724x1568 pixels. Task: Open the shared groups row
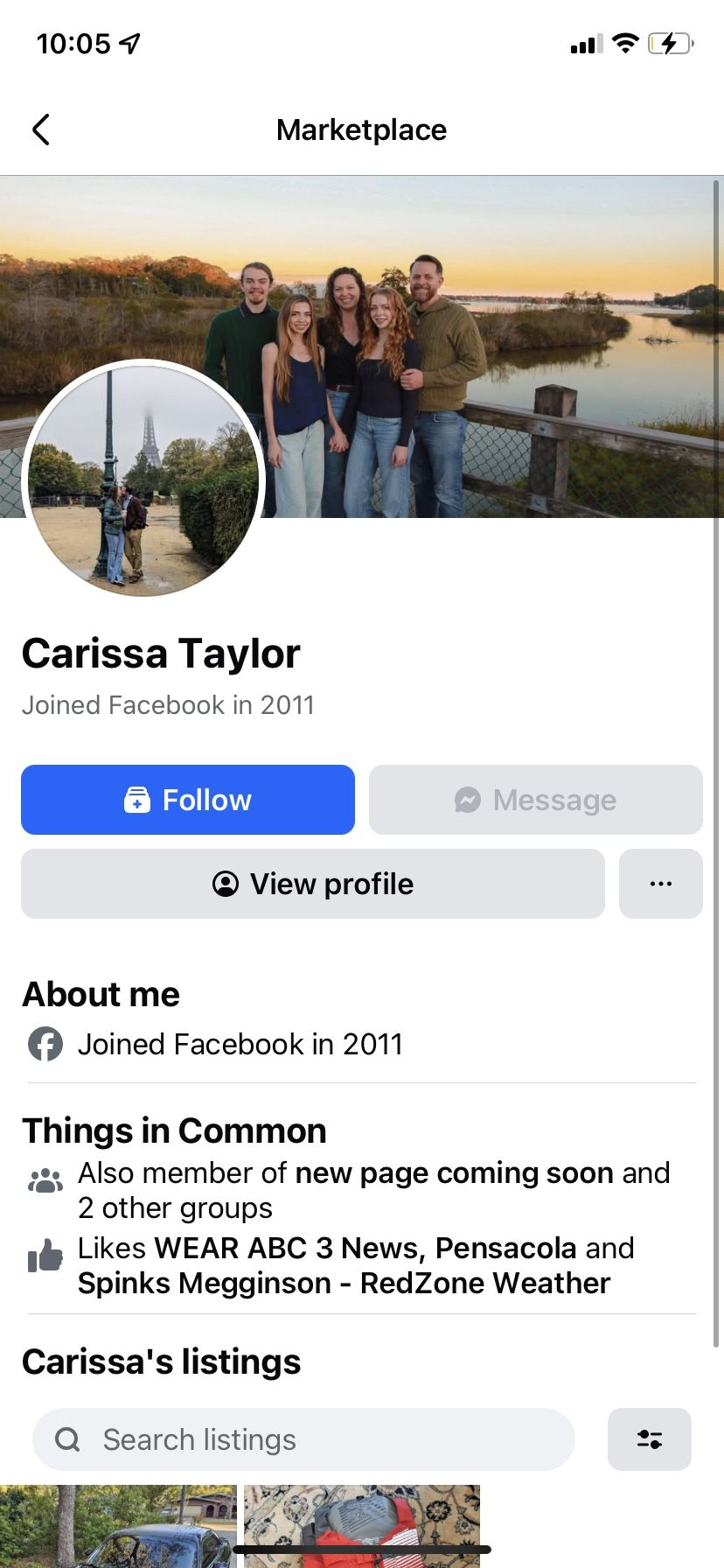click(350, 1190)
